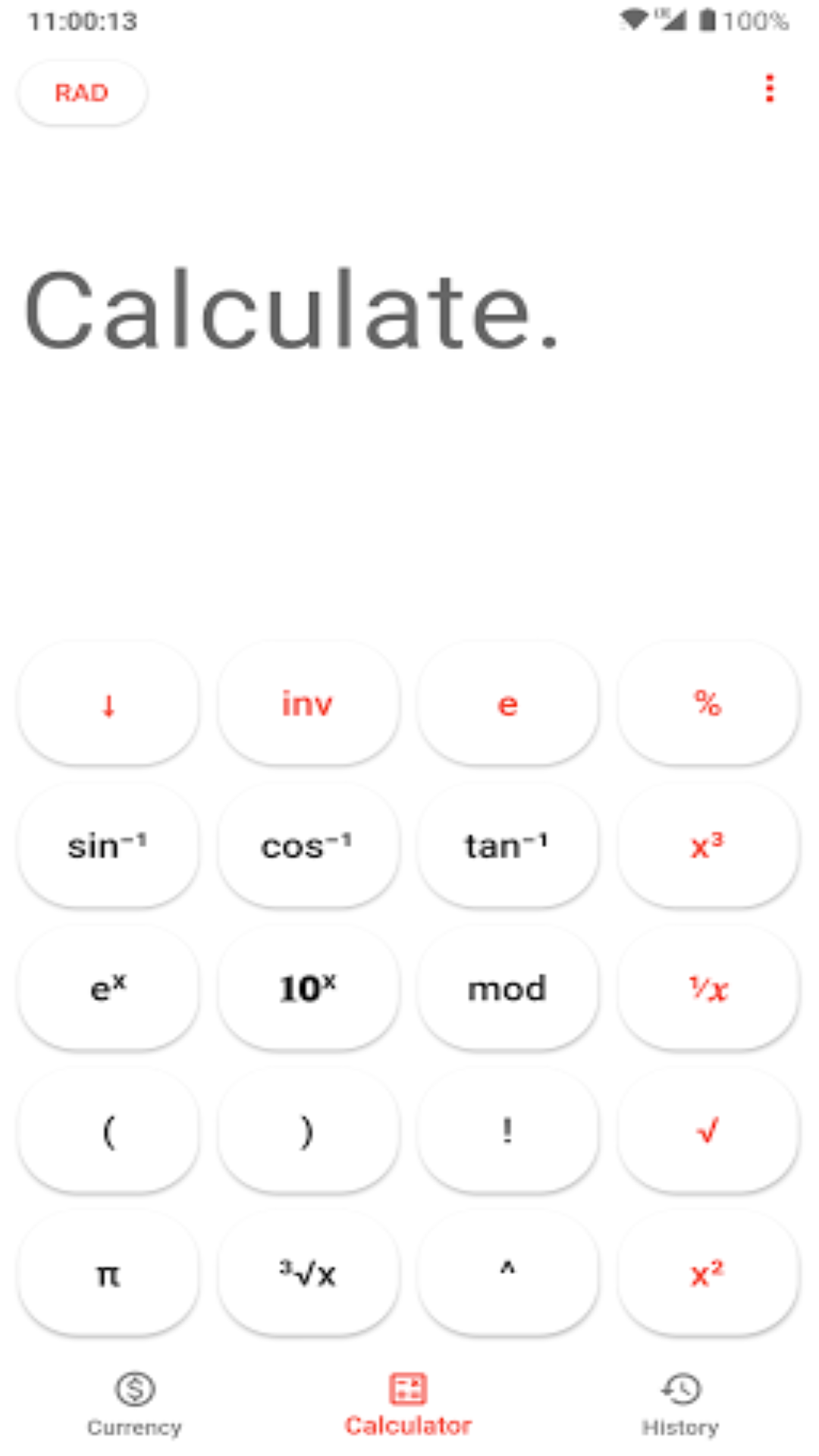
Task: Tap the 10 to the power x key
Action: click(308, 988)
